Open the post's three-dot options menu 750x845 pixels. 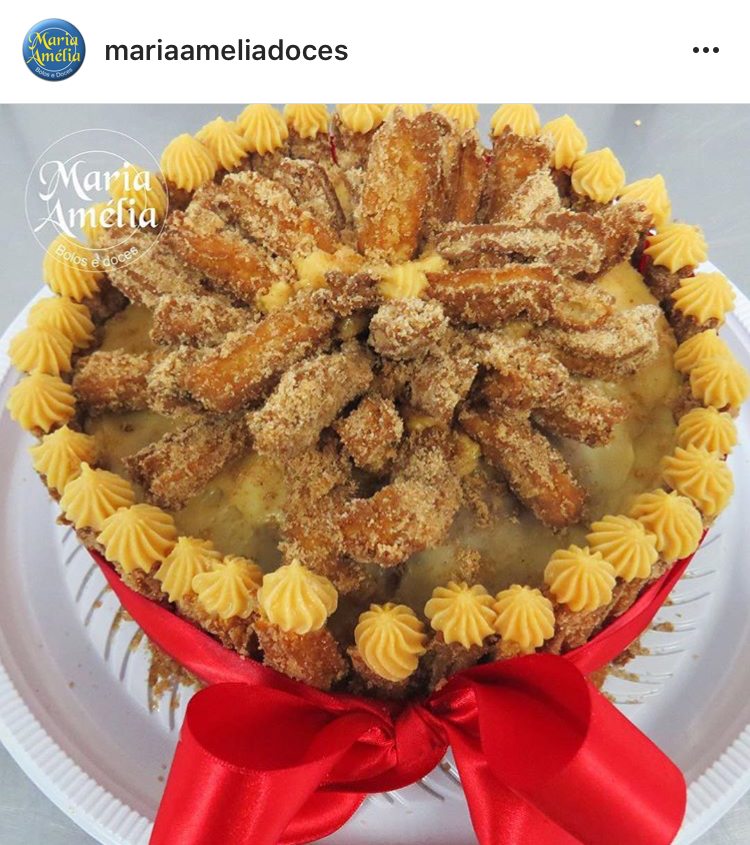706,51
